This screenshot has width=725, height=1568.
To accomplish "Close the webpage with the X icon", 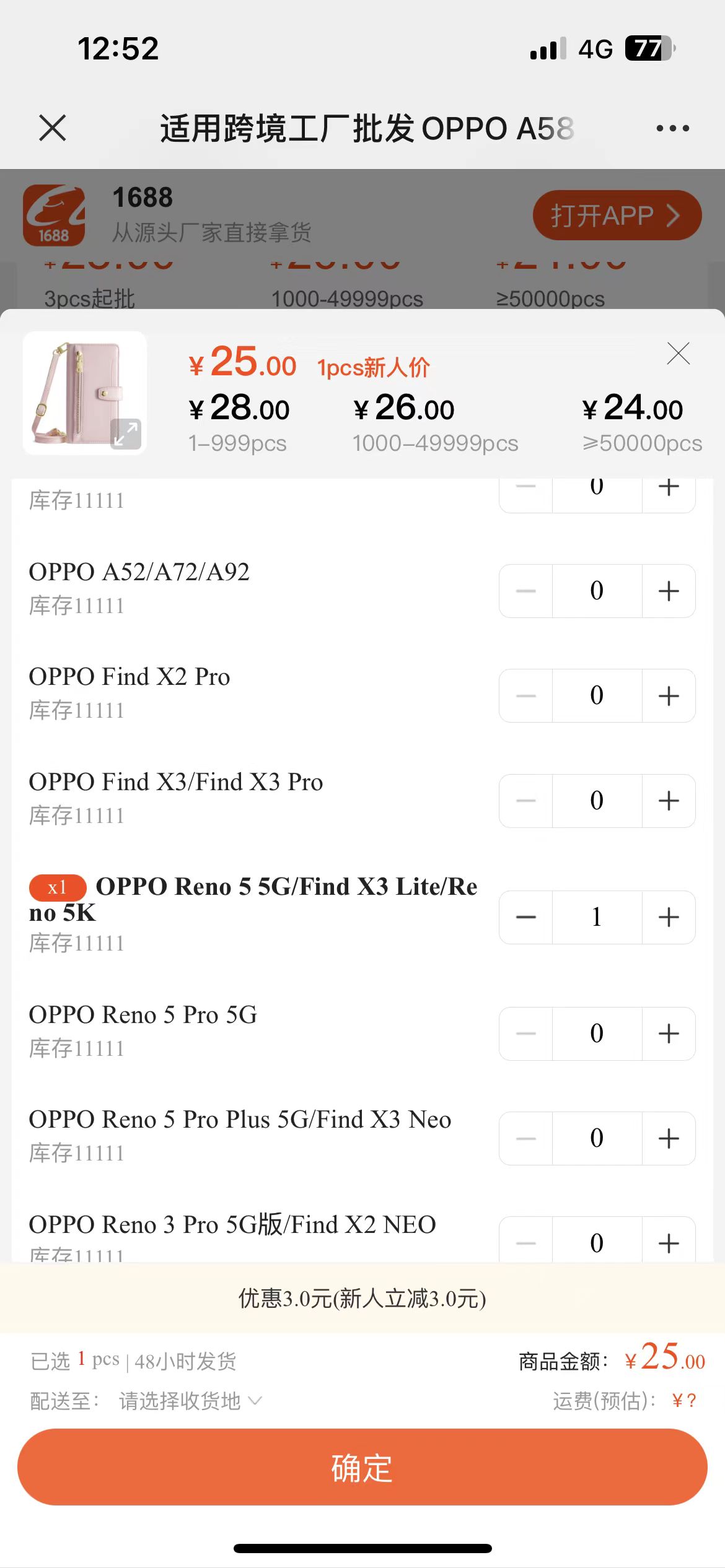I will click(52, 128).
